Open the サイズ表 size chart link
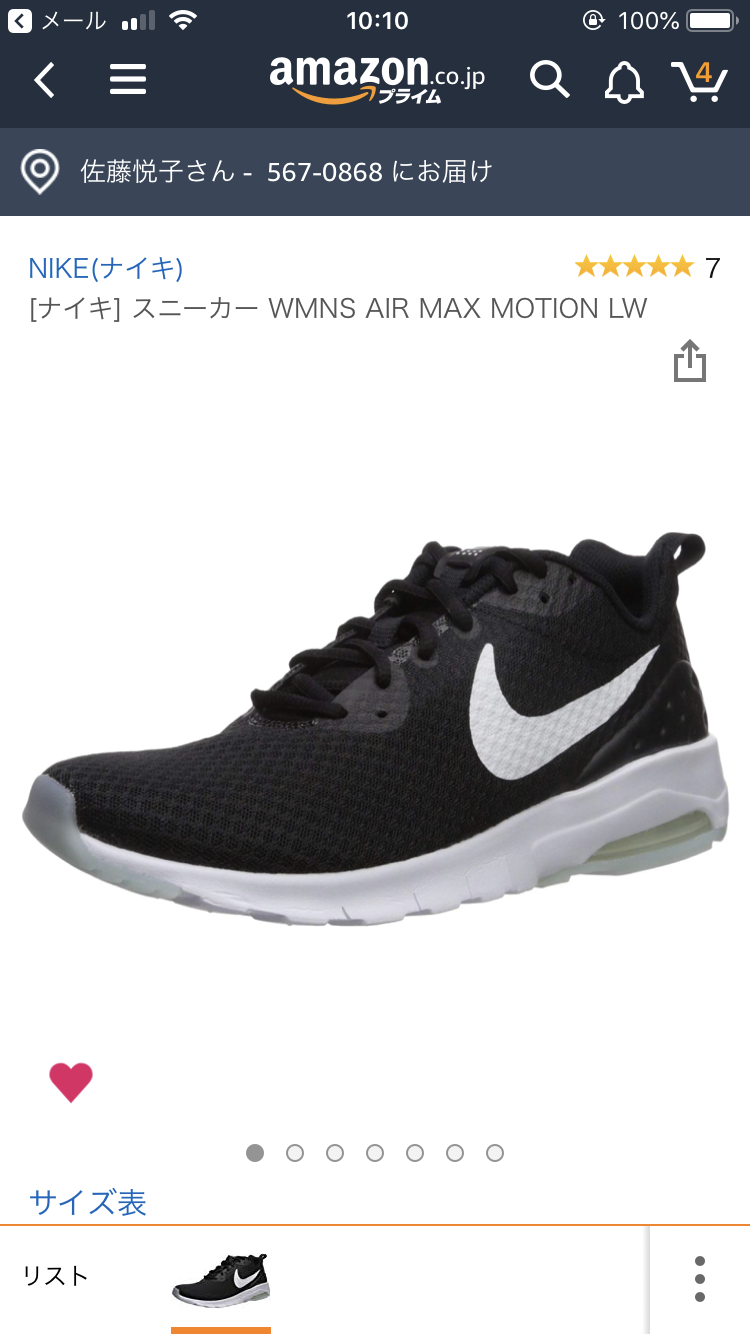 pyautogui.click(x=88, y=1202)
